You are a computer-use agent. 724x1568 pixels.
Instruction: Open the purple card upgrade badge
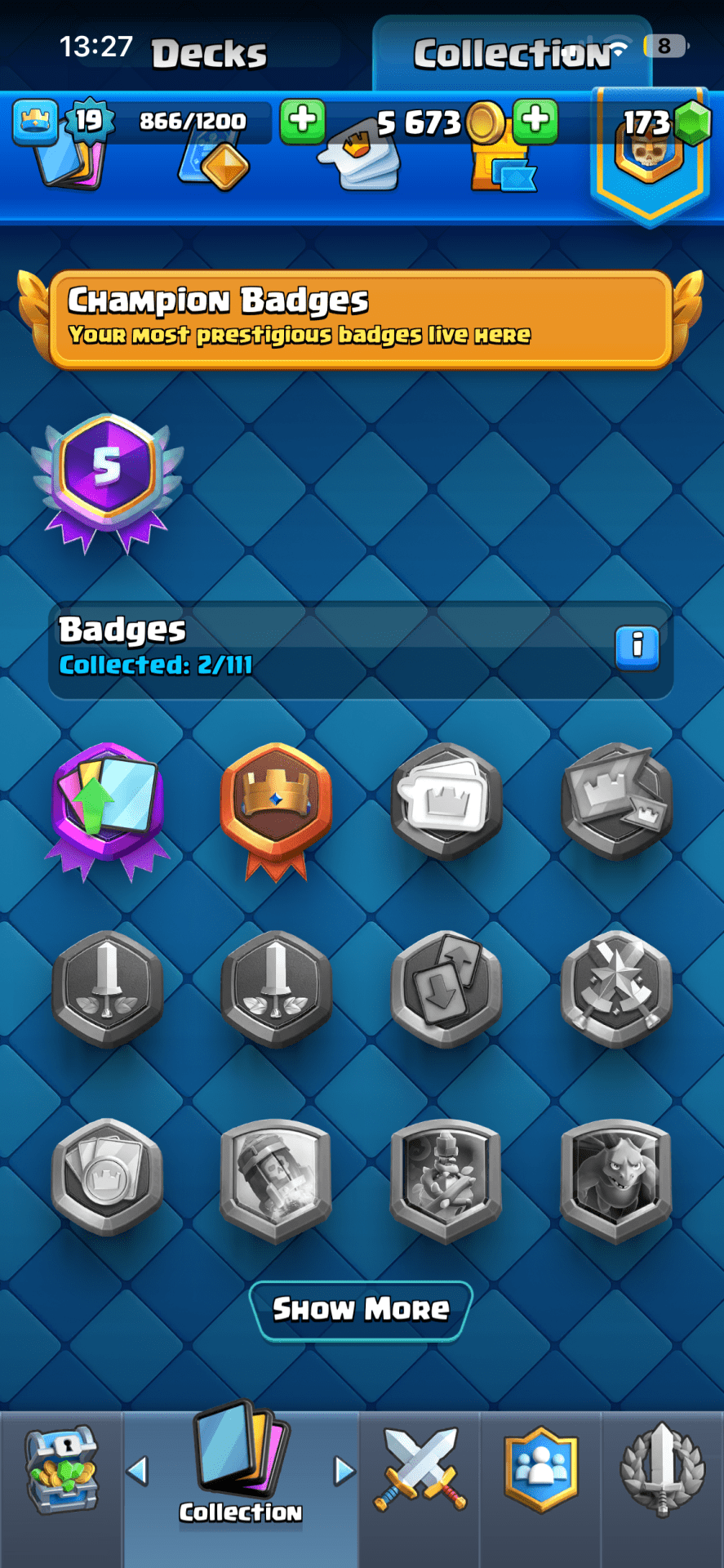(107, 808)
